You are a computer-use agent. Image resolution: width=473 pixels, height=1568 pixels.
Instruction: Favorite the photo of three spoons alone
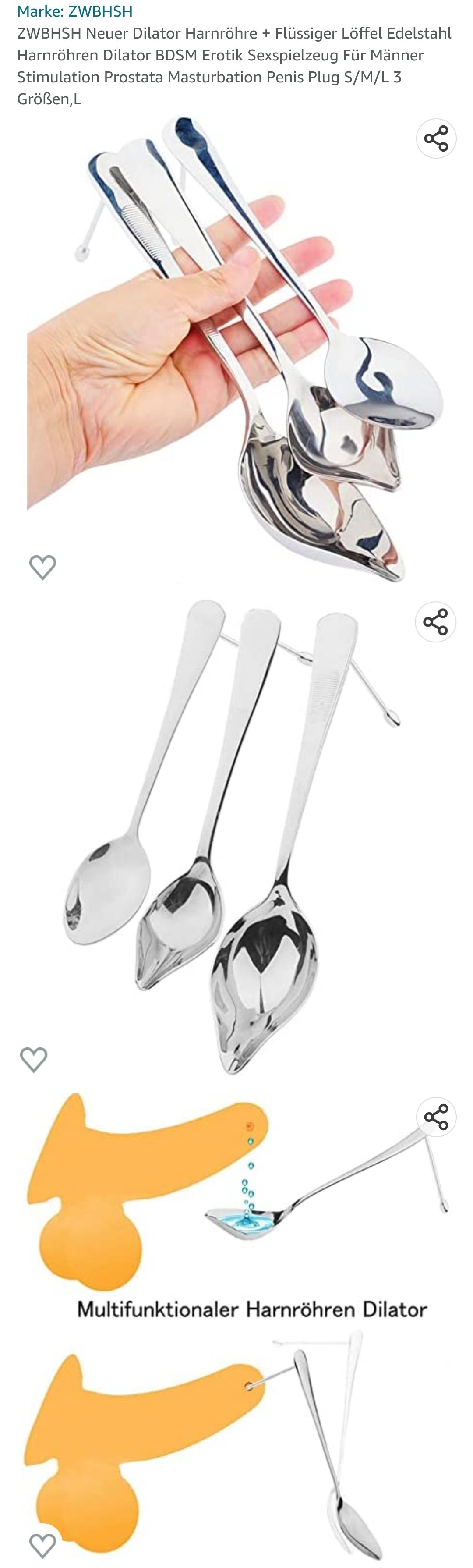(34, 1059)
